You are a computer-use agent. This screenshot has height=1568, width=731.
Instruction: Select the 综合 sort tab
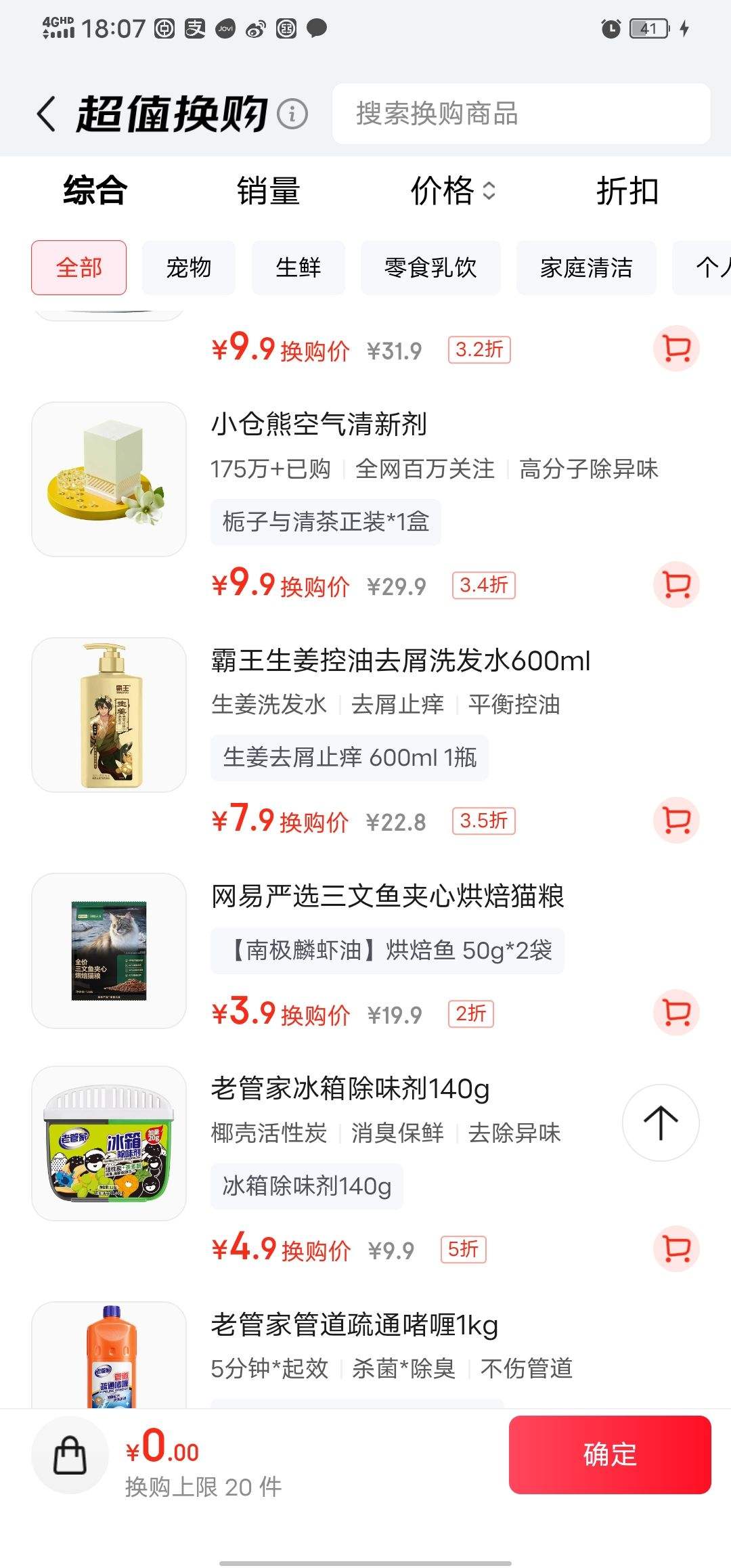95,191
